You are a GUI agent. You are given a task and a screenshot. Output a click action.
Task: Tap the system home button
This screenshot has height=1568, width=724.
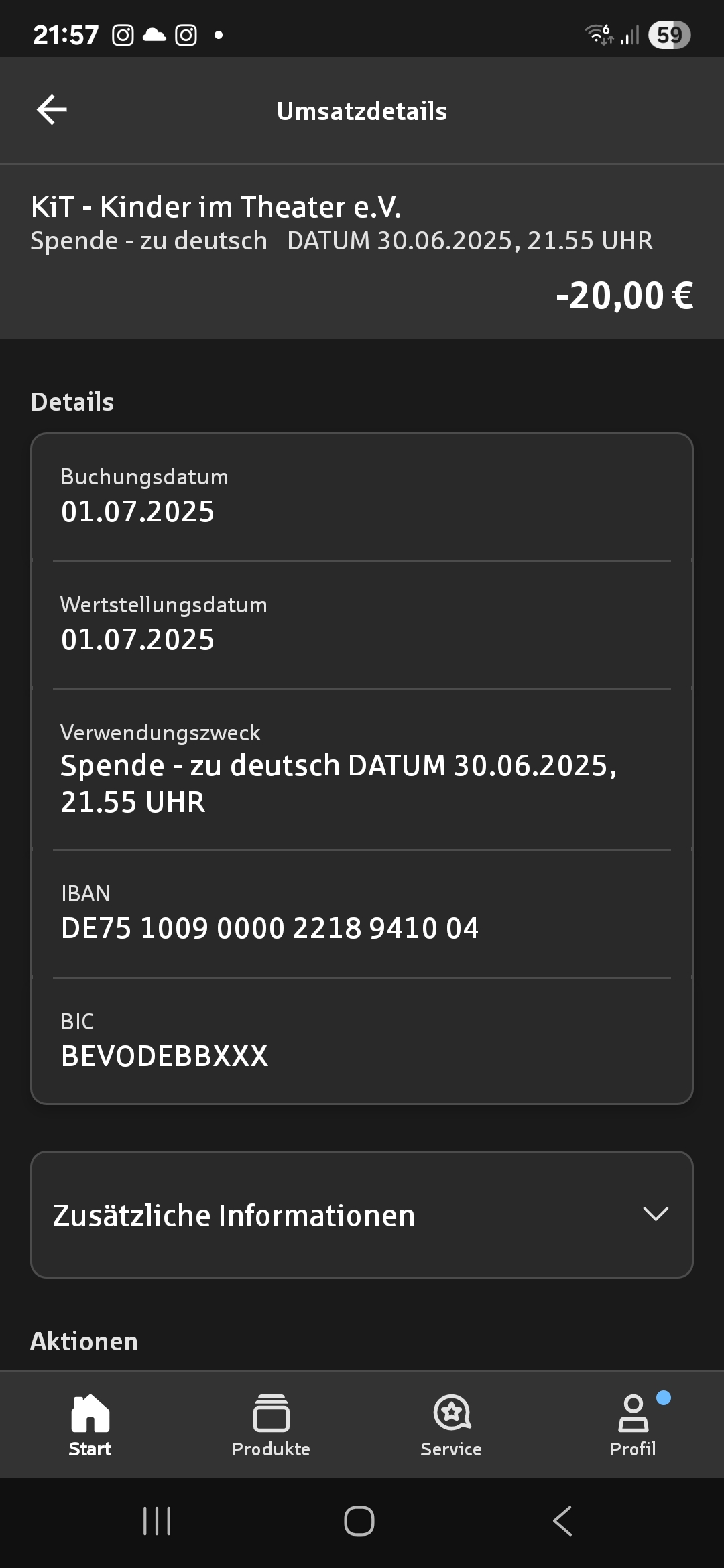coord(359,1521)
